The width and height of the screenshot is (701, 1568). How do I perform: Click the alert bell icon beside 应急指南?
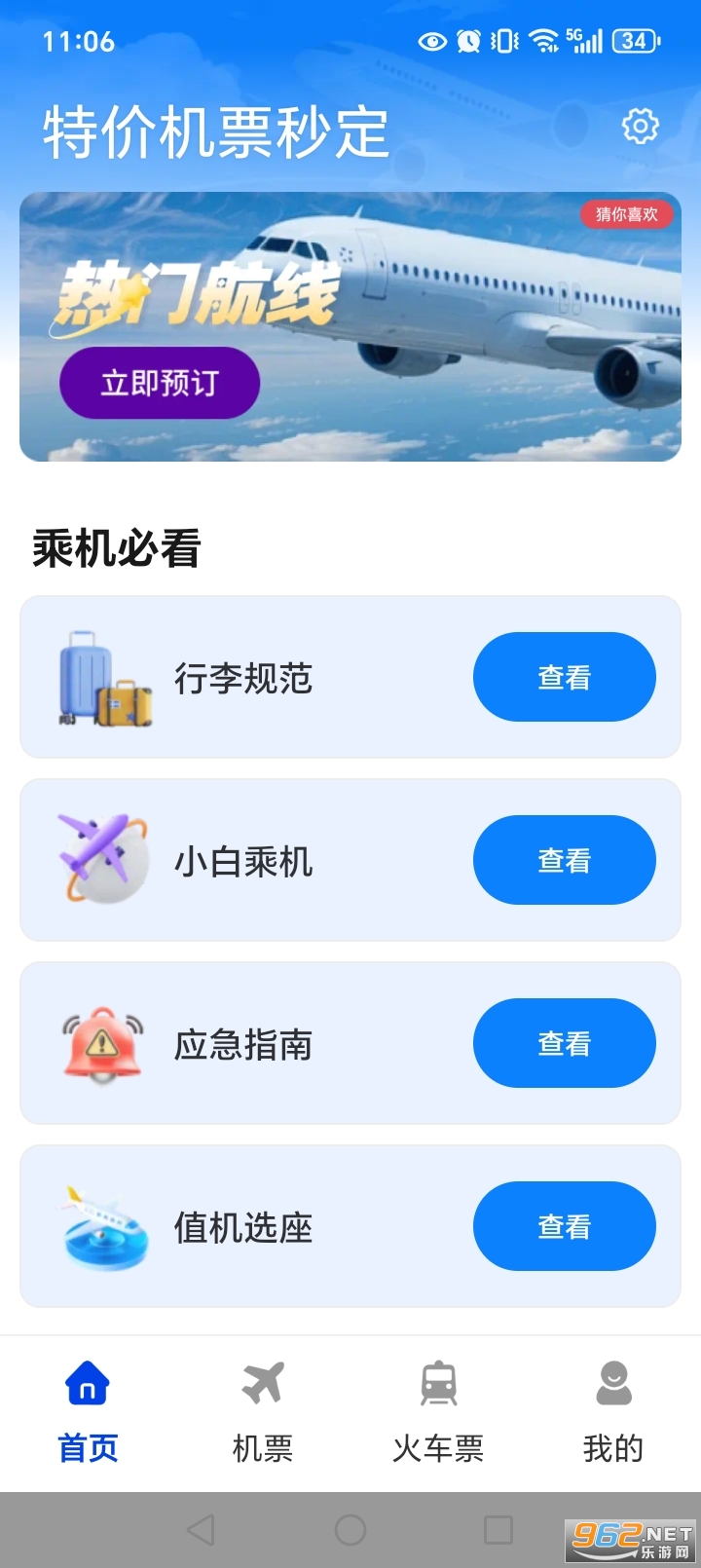(102, 1043)
